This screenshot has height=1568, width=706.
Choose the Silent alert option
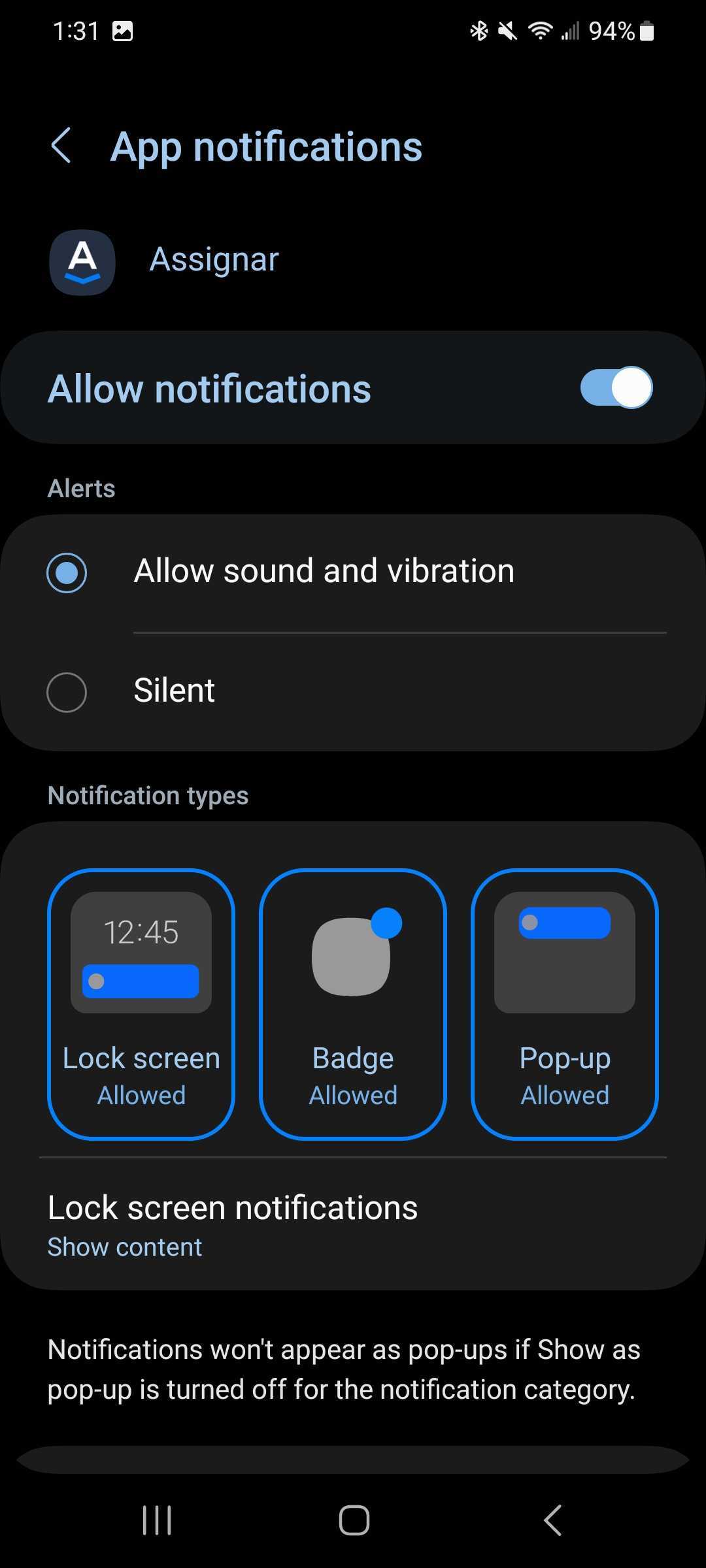(67, 692)
